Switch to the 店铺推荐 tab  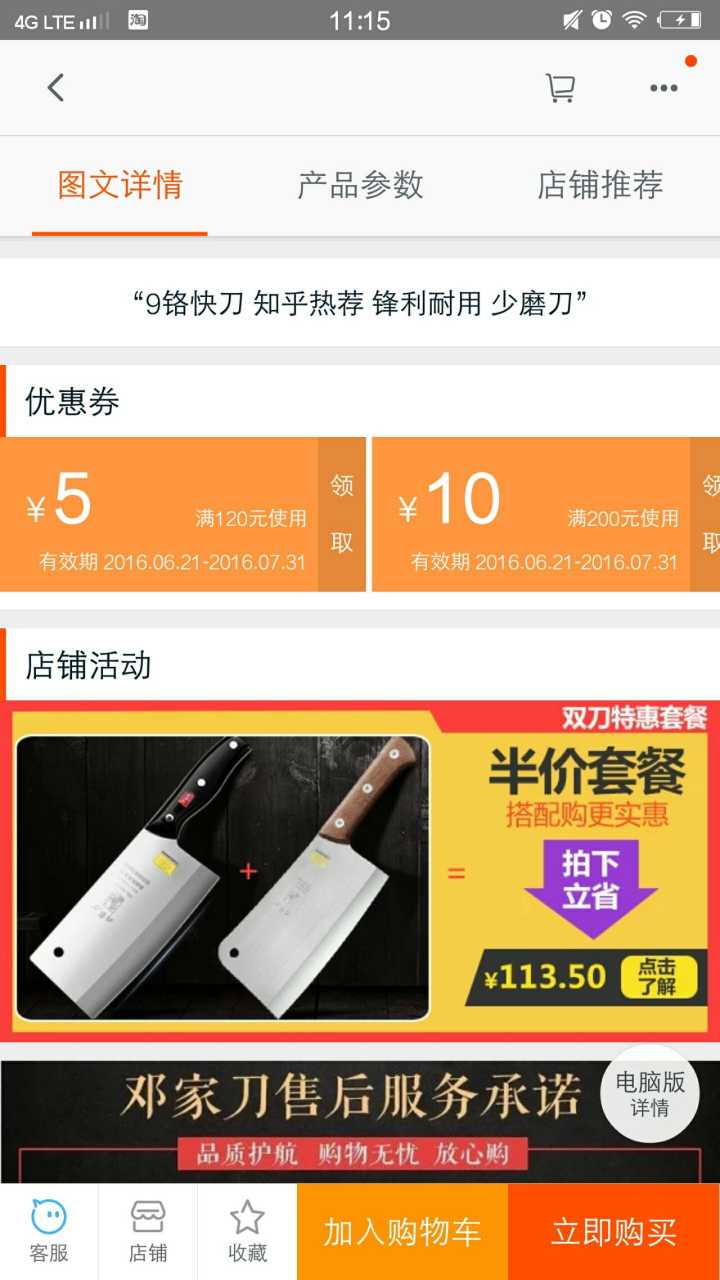600,186
